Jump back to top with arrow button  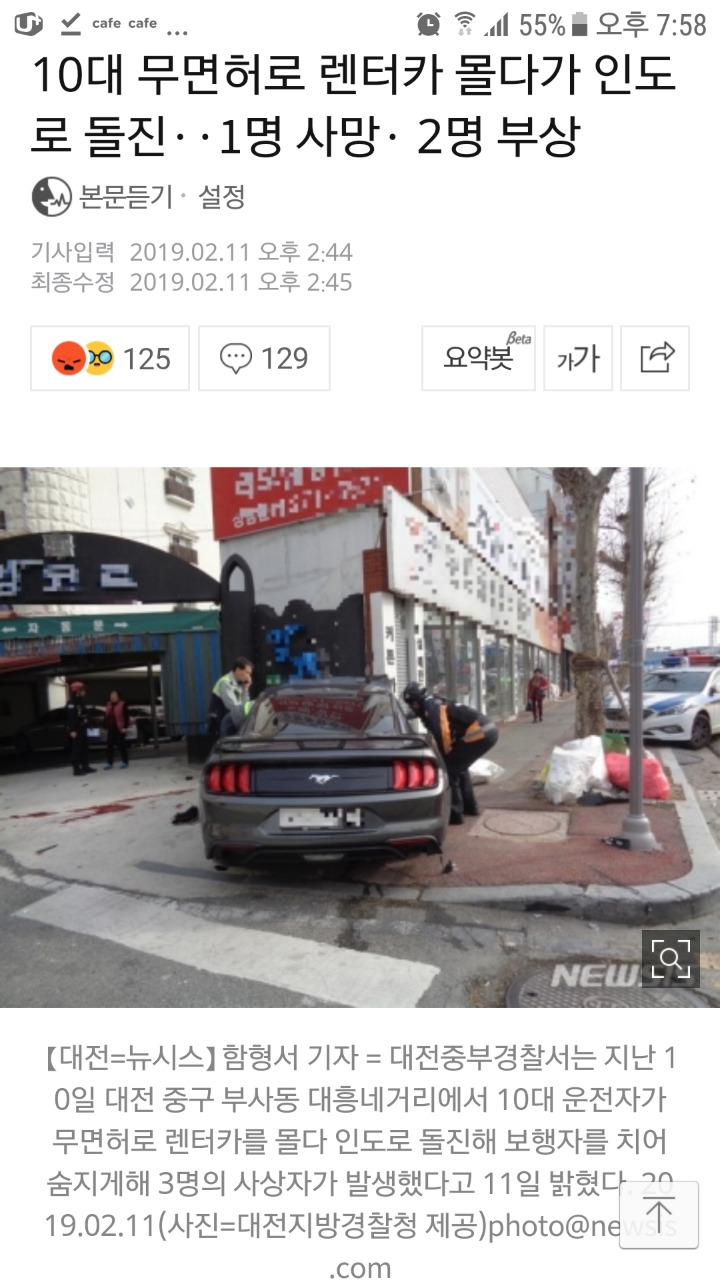pyautogui.click(x=659, y=1214)
